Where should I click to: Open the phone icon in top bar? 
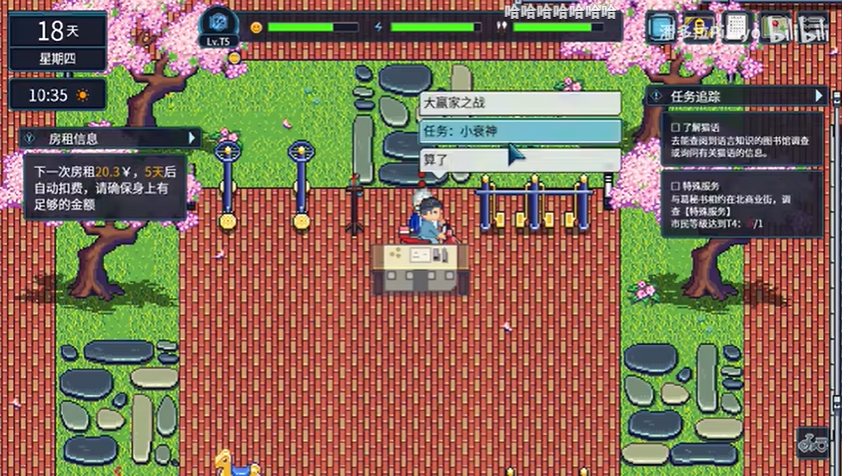(x=661, y=27)
